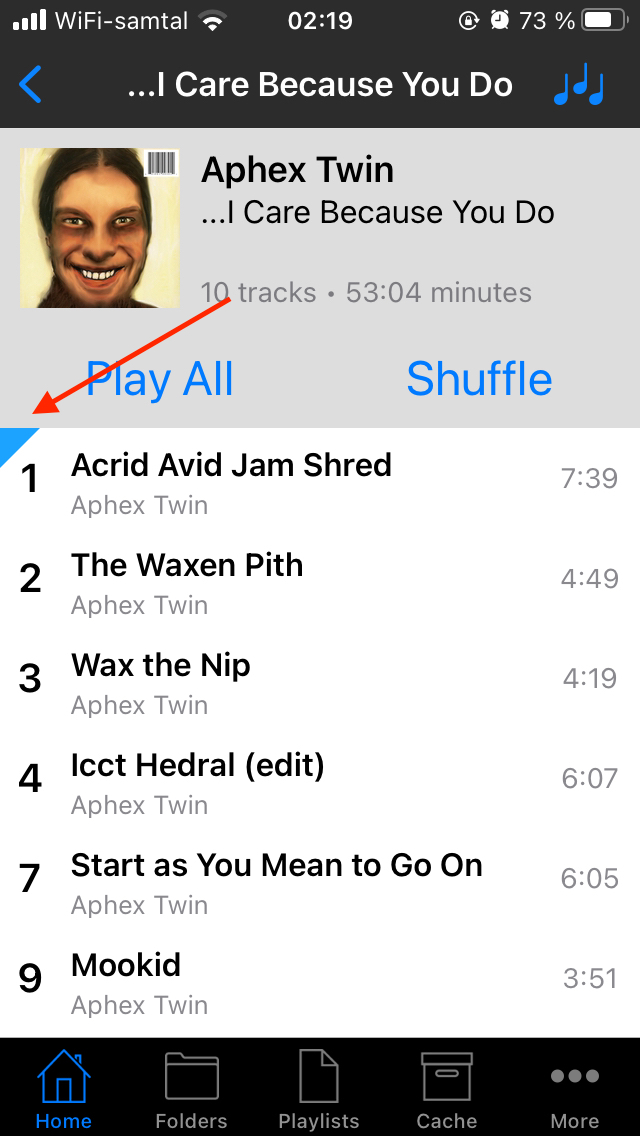This screenshot has width=640, height=1136.
Task: Shuffle the album tracks
Action: click(479, 379)
